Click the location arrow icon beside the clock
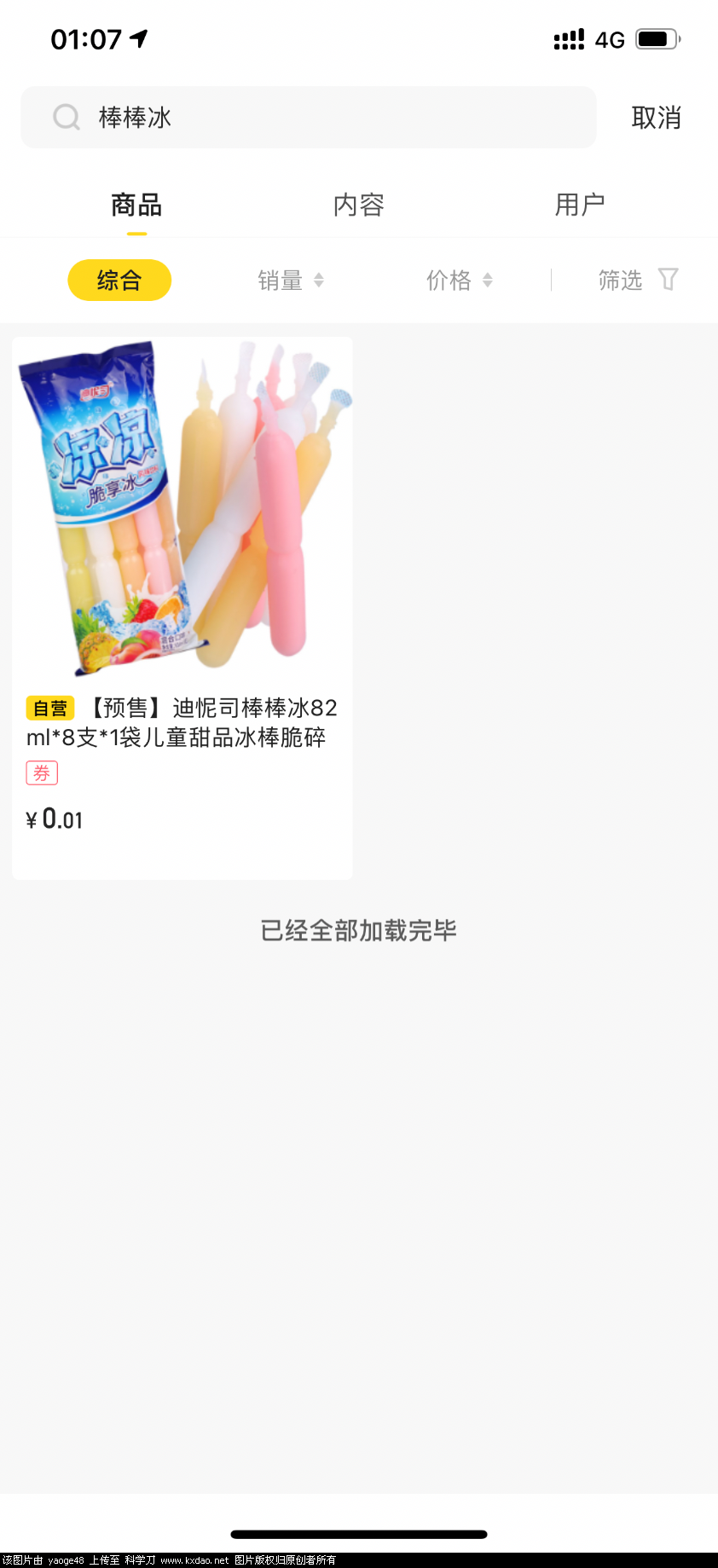The image size is (718, 1568). pyautogui.click(x=139, y=38)
